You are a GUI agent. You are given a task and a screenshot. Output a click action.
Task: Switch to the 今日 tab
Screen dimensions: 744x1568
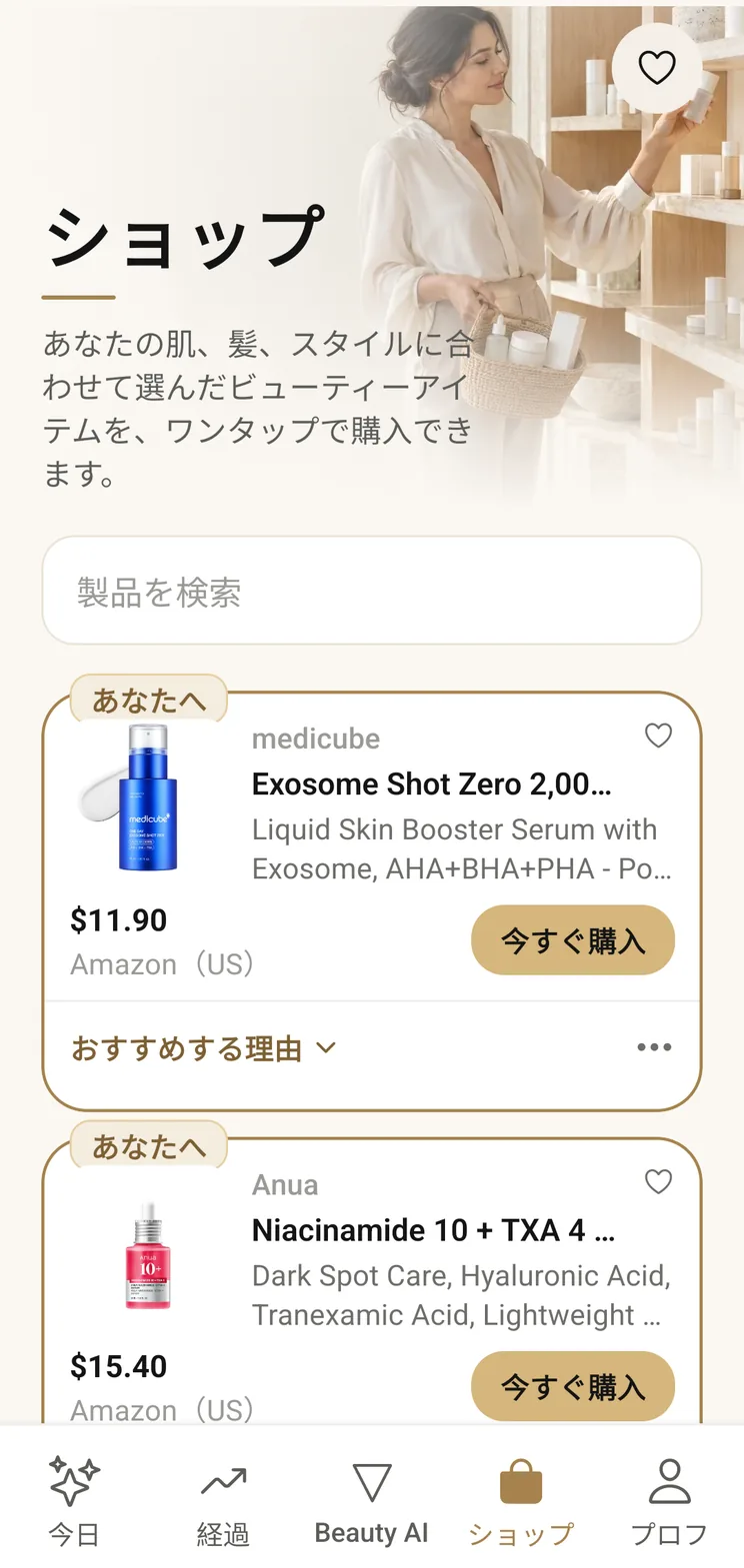[x=74, y=1501]
